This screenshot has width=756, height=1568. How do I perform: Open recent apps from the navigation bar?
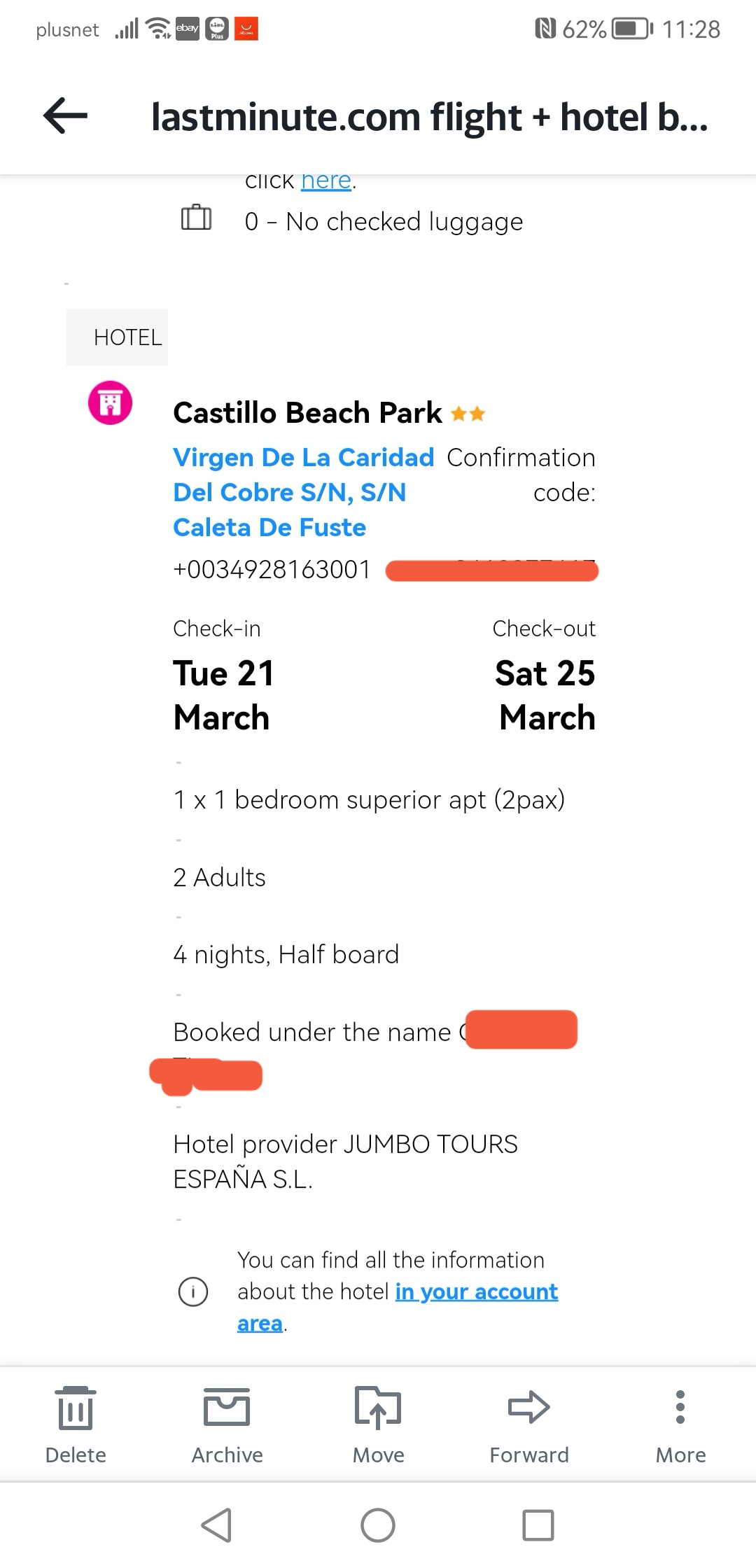(x=538, y=1525)
